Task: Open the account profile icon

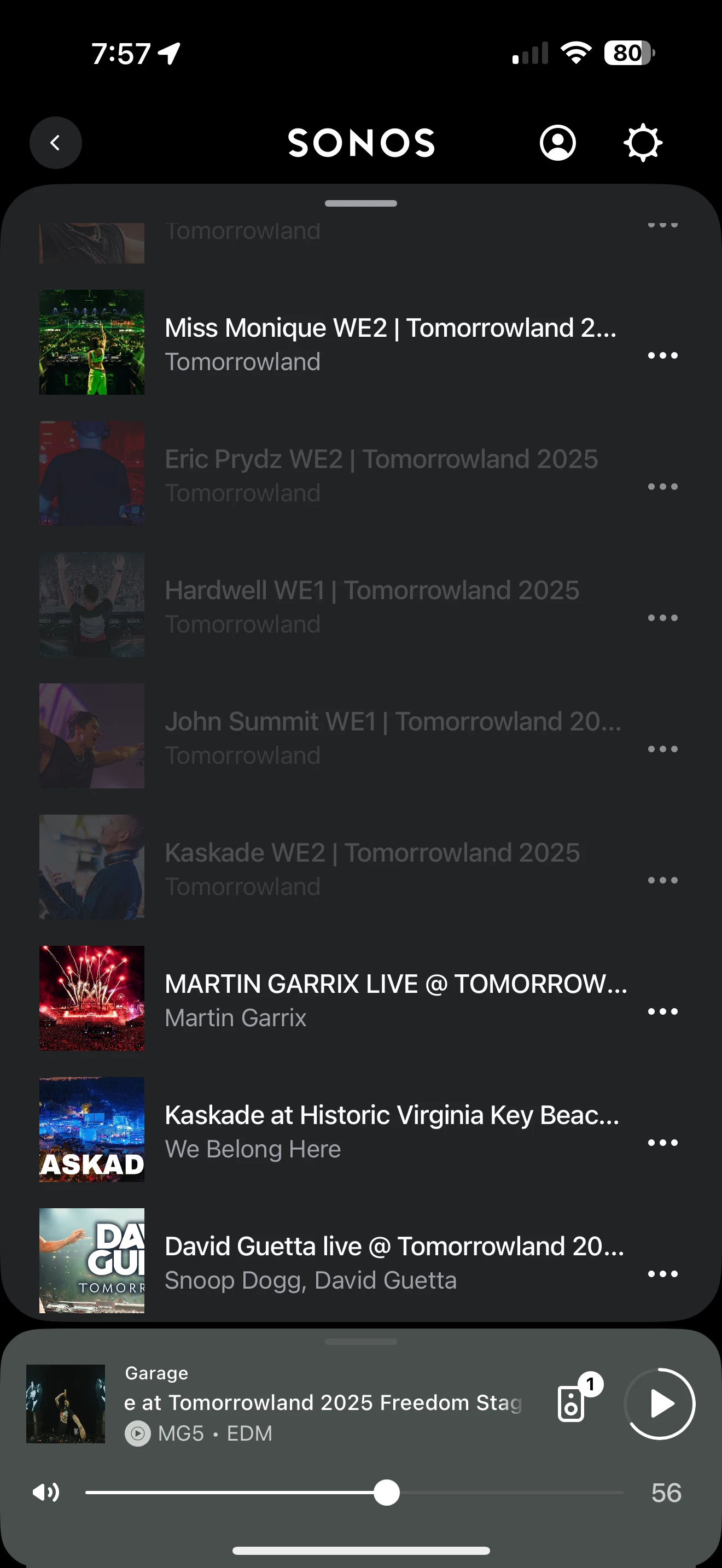Action: click(x=557, y=143)
